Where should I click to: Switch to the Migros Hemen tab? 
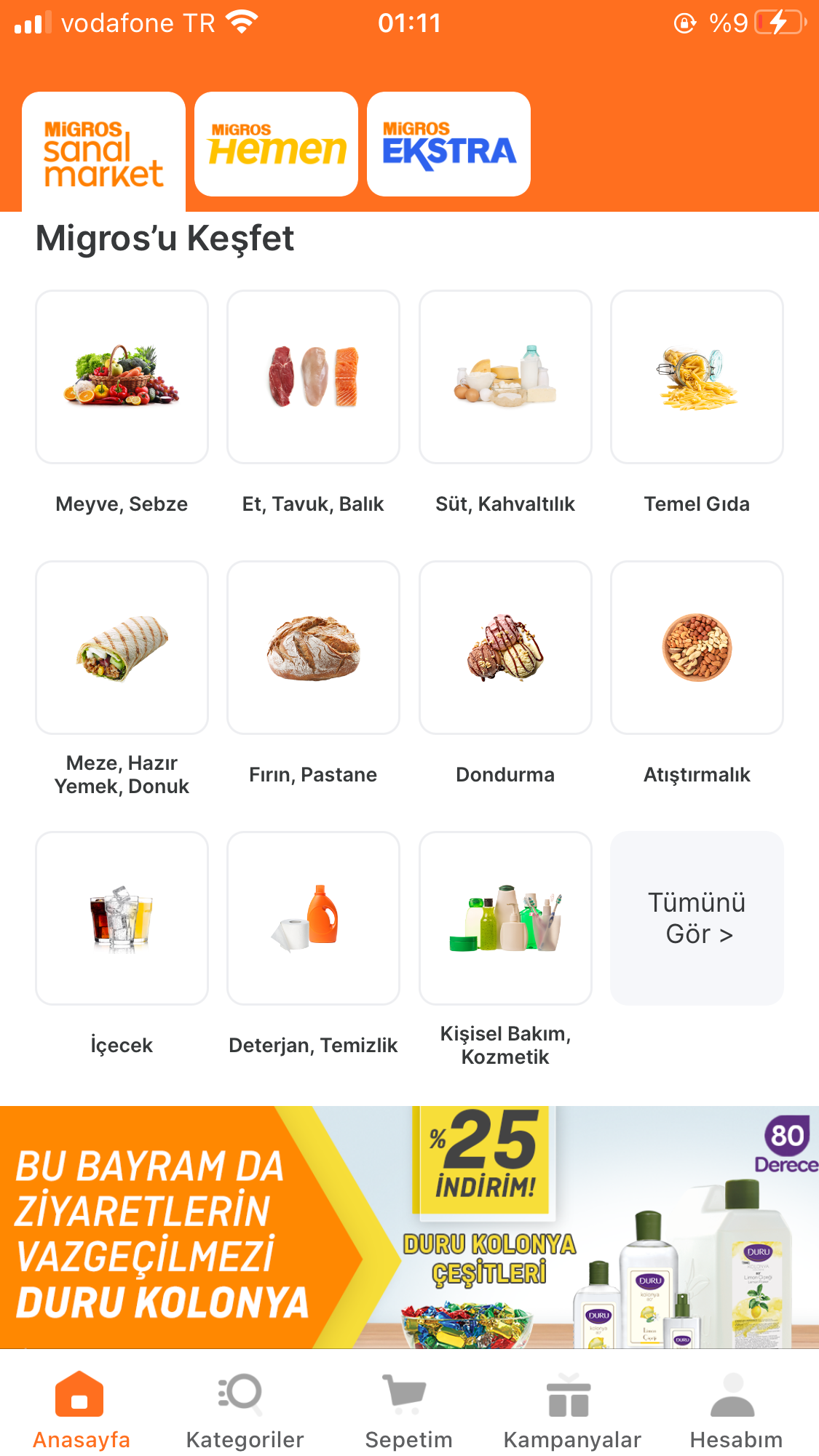(x=276, y=144)
